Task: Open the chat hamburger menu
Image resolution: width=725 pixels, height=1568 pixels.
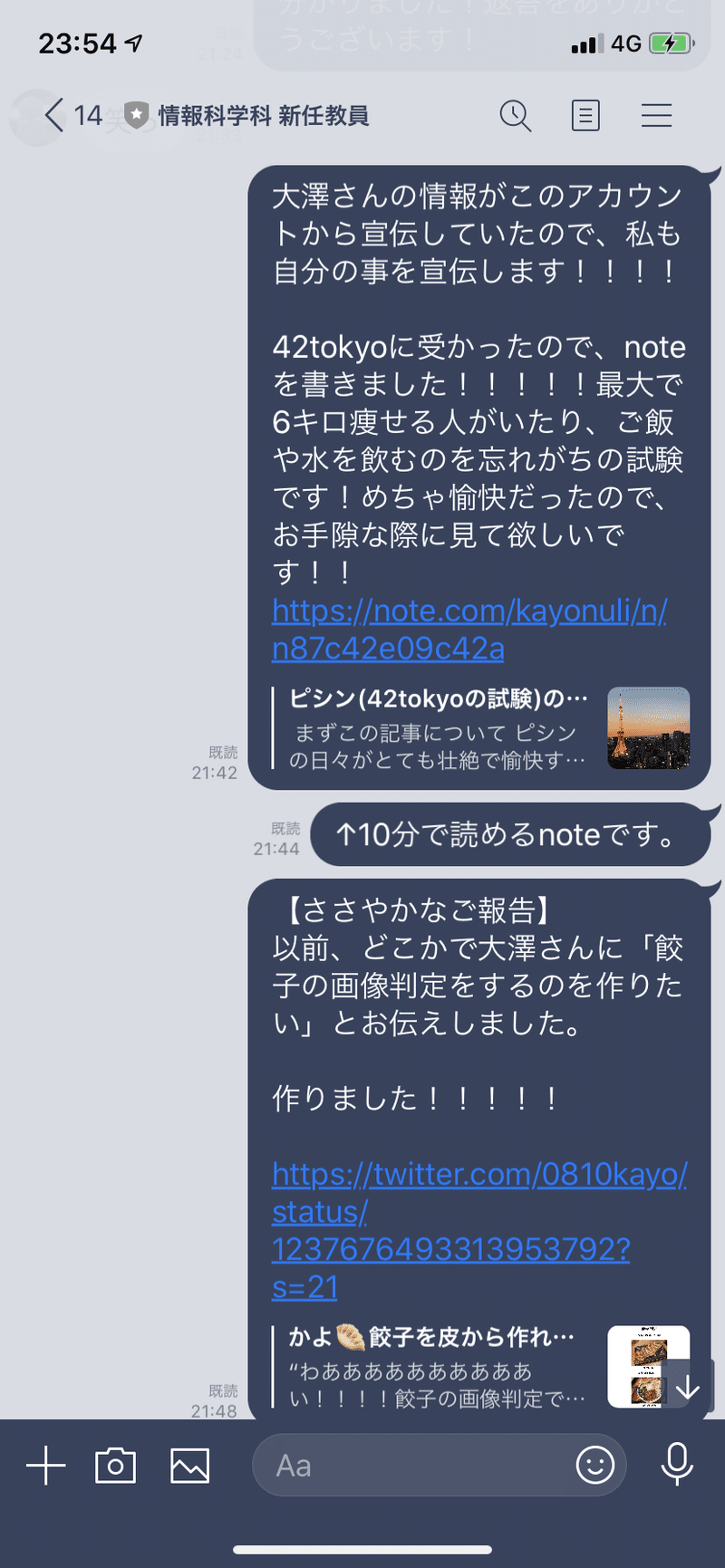Action: (656, 116)
